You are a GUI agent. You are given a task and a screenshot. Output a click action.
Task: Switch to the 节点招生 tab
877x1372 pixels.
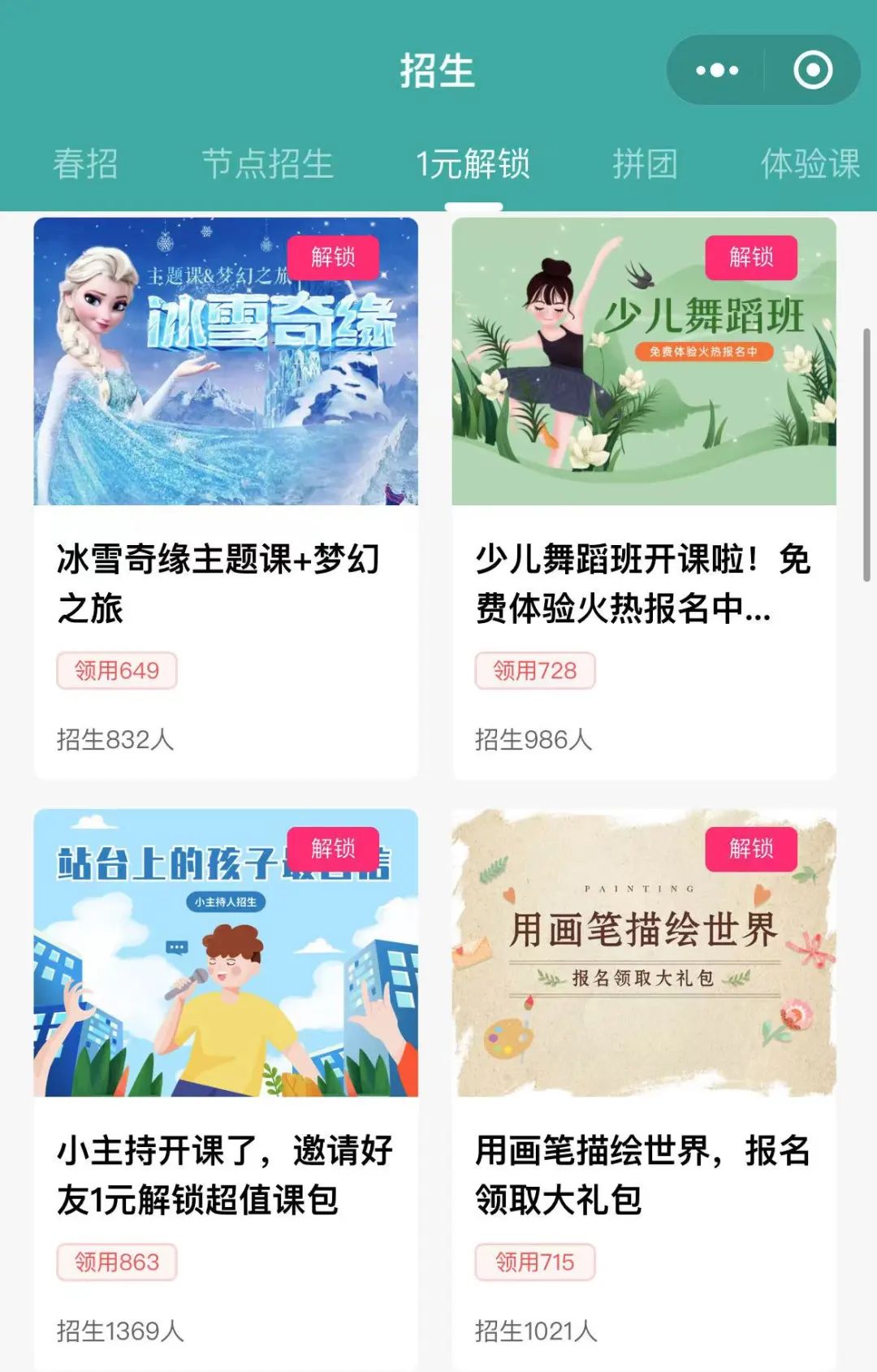pyautogui.click(x=267, y=164)
